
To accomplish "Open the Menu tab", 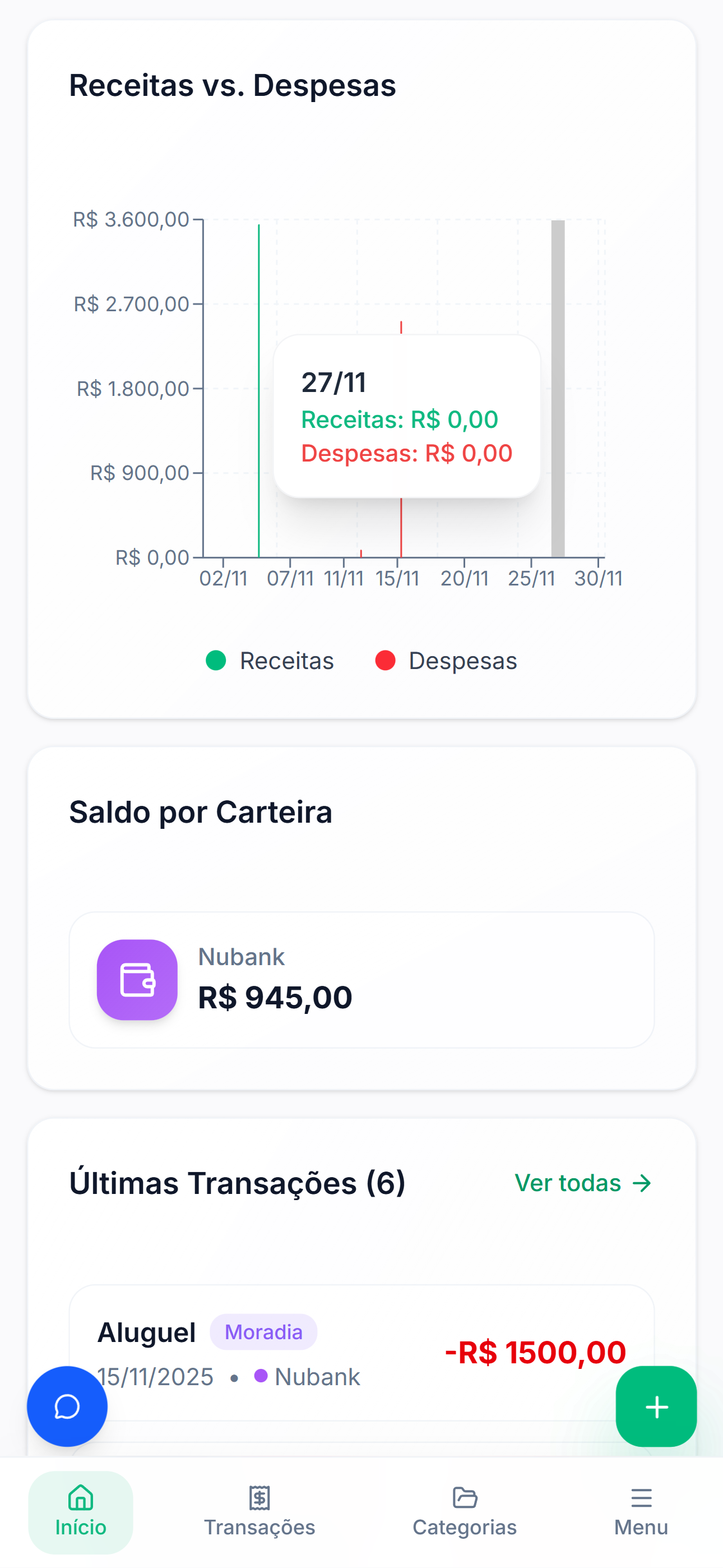I will [x=641, y=1512].
